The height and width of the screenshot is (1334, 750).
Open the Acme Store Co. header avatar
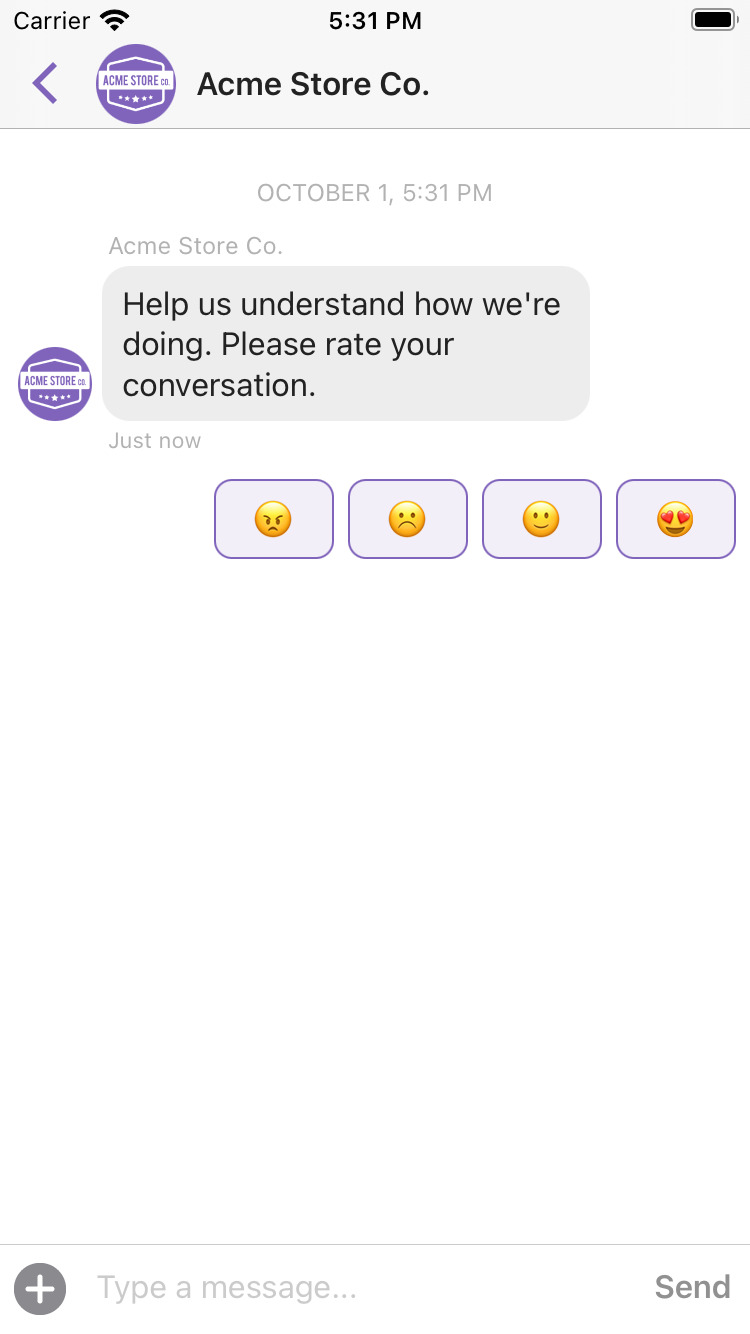click(136, 84)
